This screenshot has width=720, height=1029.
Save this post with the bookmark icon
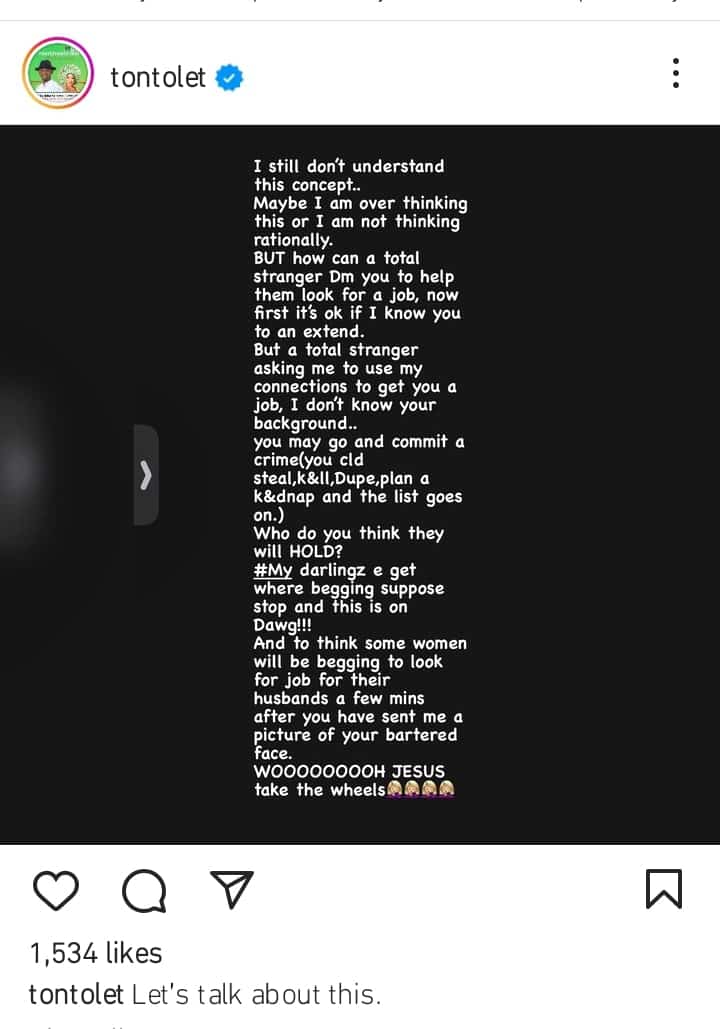pos(664,888)
